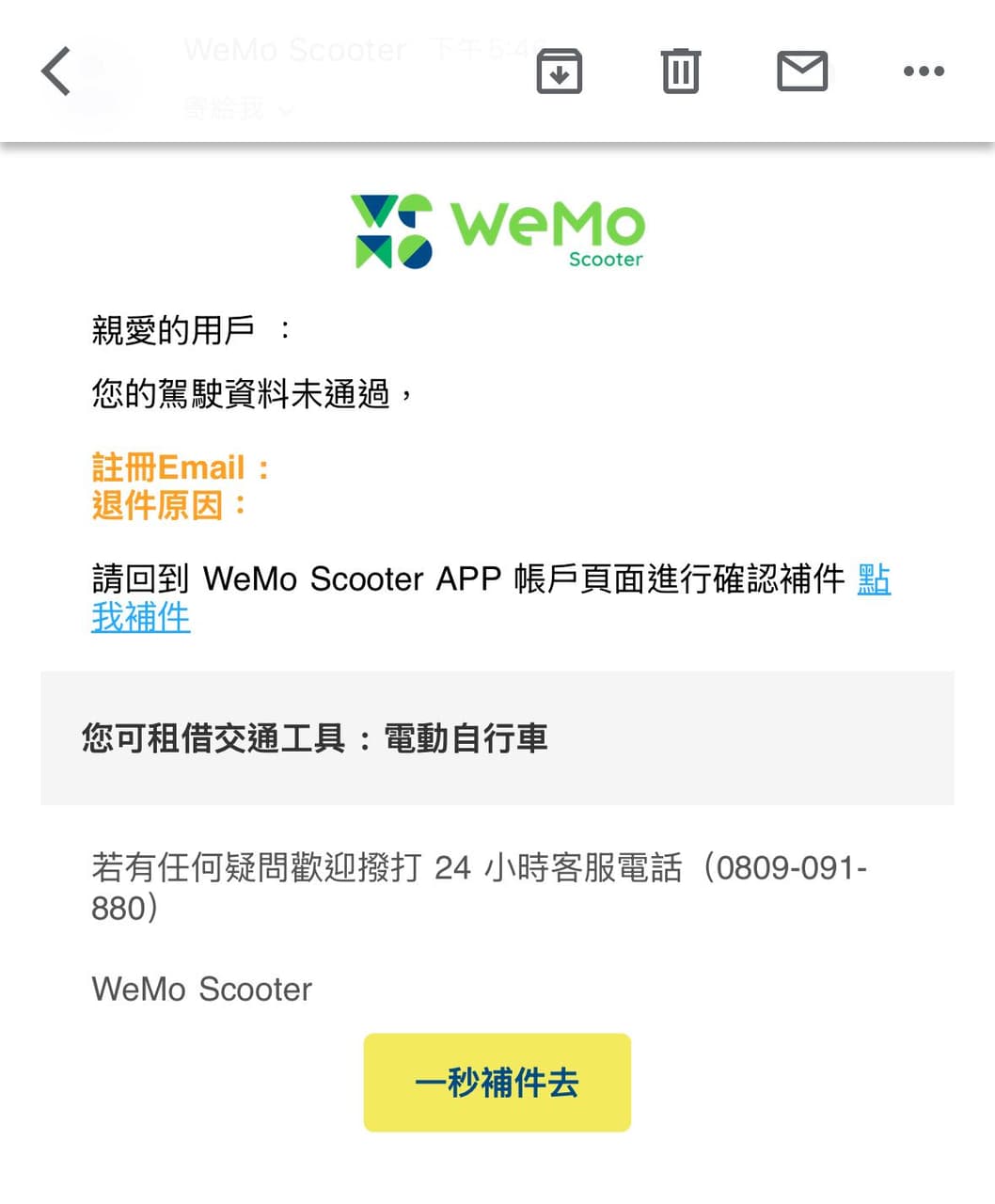Open recipient details via chevron arrow
Image resolution: width=995 pixels, height=1204 pixels.
285,111
